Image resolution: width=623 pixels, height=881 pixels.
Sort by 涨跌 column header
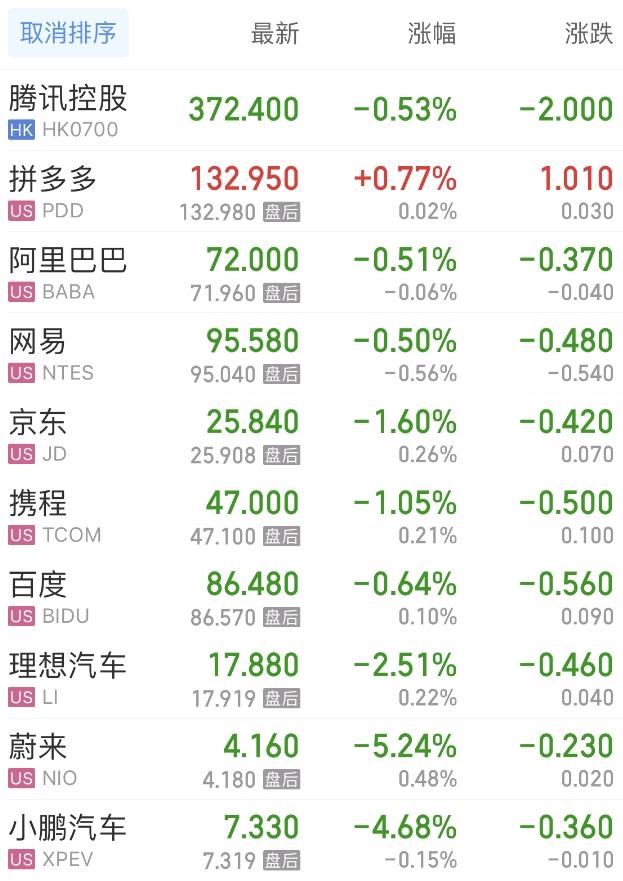[588, 33]
